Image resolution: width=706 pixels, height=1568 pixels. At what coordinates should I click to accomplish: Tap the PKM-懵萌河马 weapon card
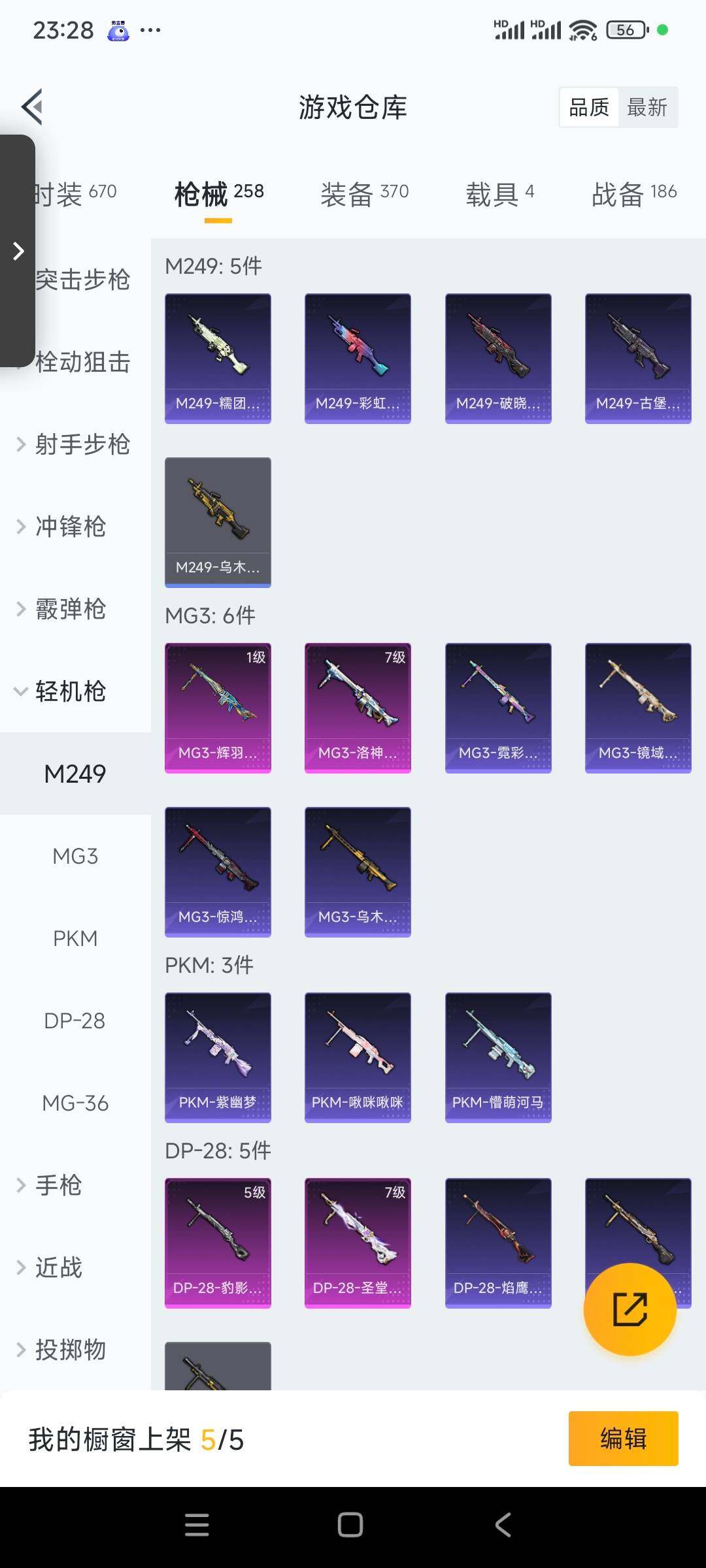click(497, 1057)
